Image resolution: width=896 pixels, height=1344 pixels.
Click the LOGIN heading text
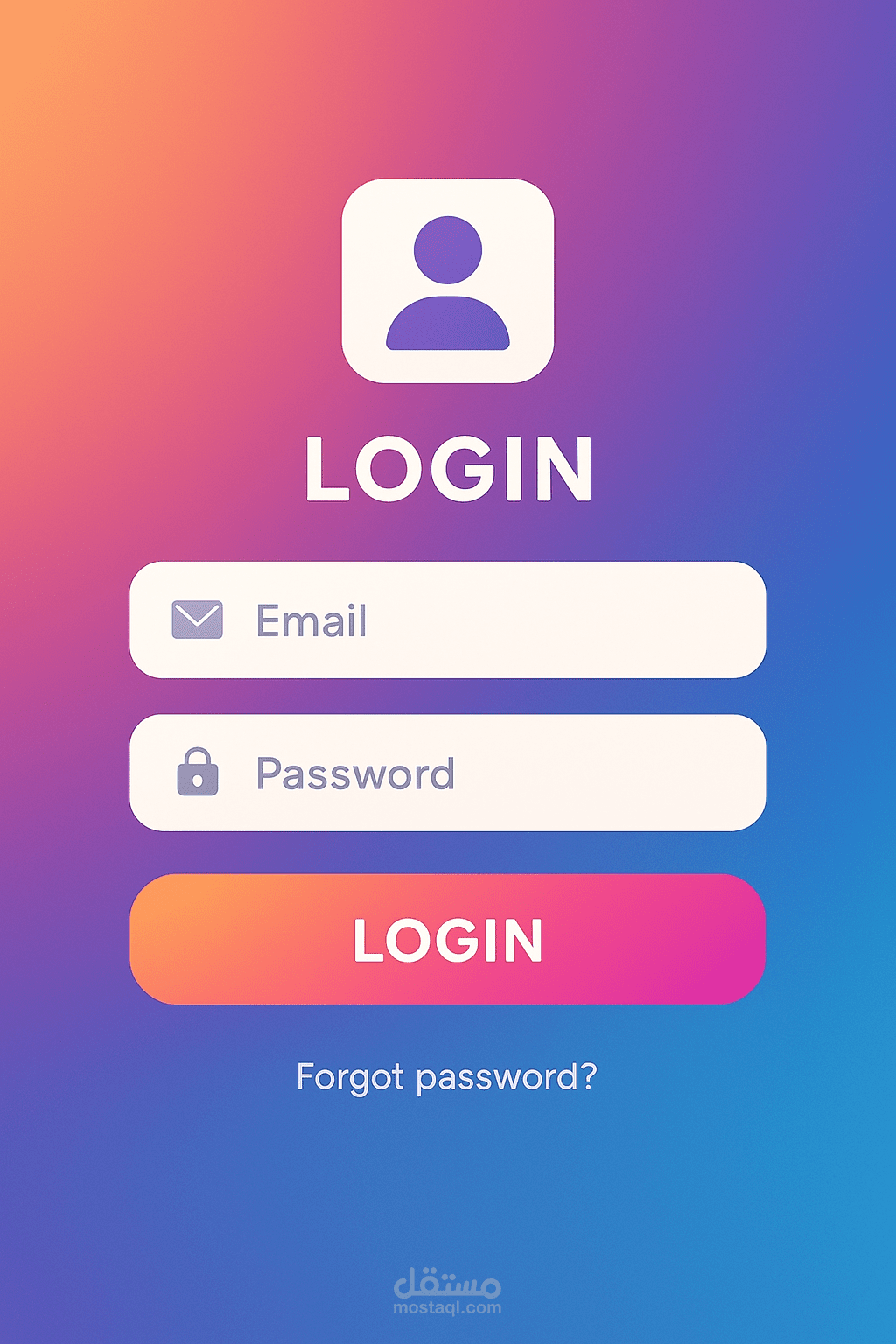[448, 465]
